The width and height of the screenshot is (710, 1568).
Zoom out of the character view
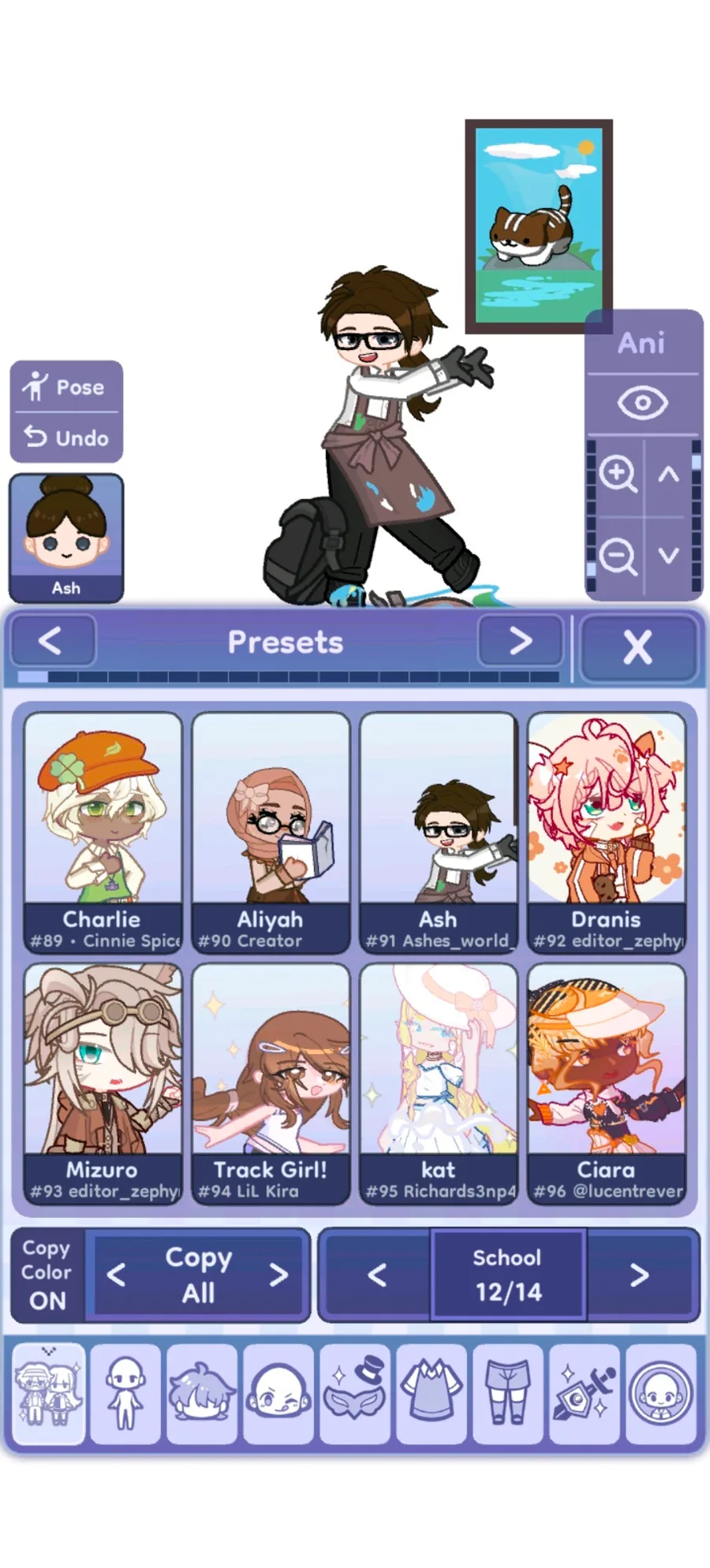click(617, 556)
